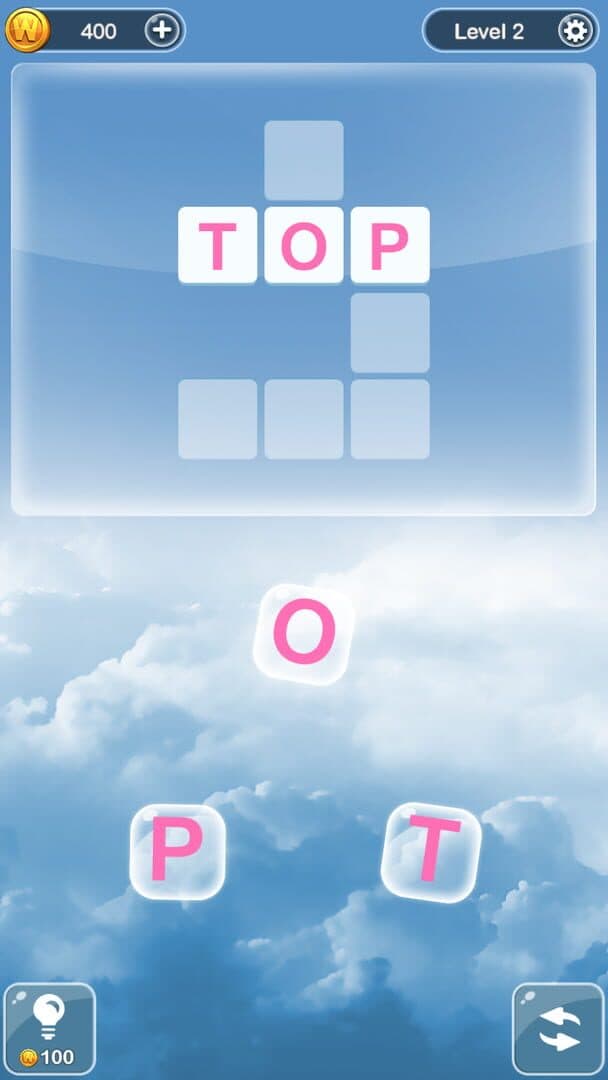Select the letter O bubble

(x=303, y=634)
